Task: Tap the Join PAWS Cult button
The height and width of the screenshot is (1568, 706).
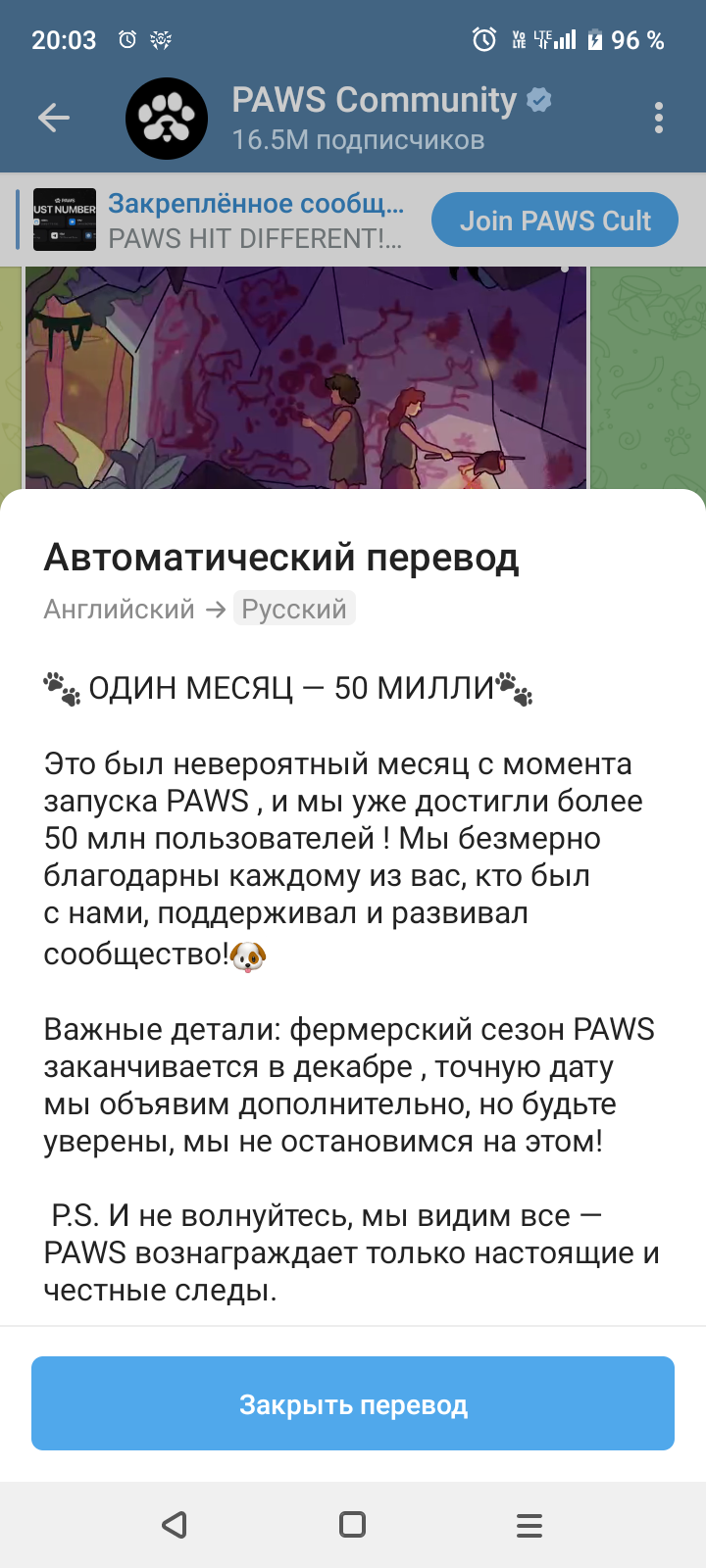Action: coord(554,220)
